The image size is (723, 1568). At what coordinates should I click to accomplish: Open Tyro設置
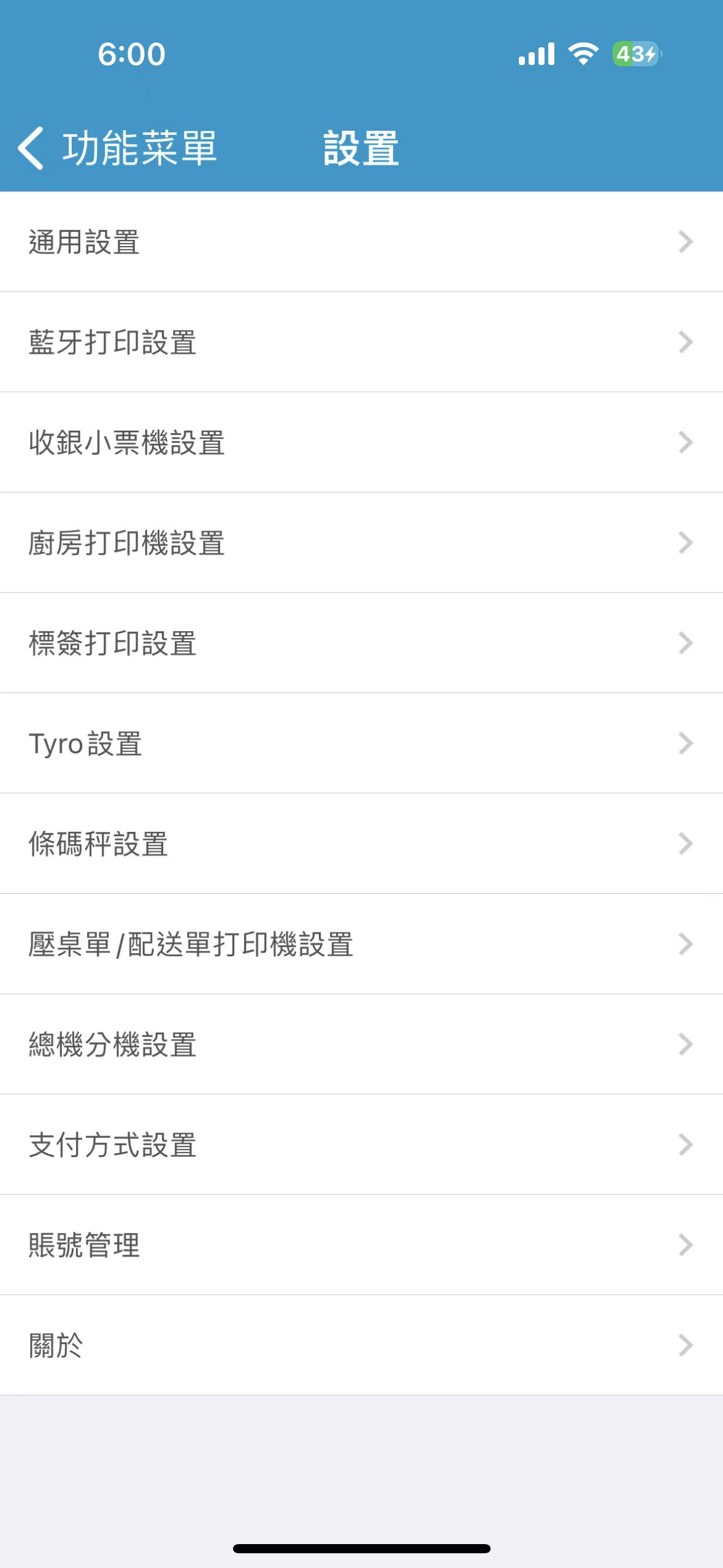pyautogui.click(x=361, y=744)
